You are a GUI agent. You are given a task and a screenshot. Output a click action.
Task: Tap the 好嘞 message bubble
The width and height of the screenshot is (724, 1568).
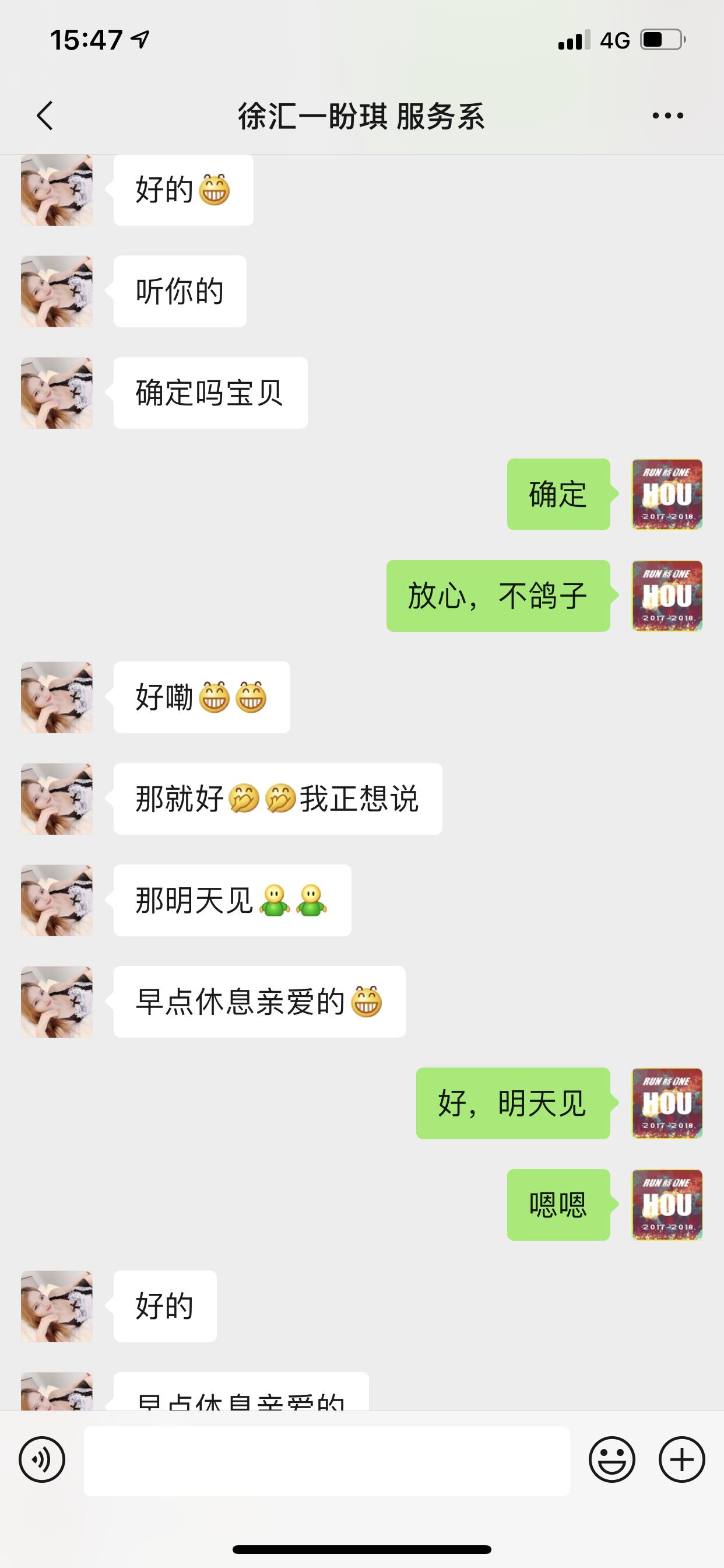click(x=201, y=697)
